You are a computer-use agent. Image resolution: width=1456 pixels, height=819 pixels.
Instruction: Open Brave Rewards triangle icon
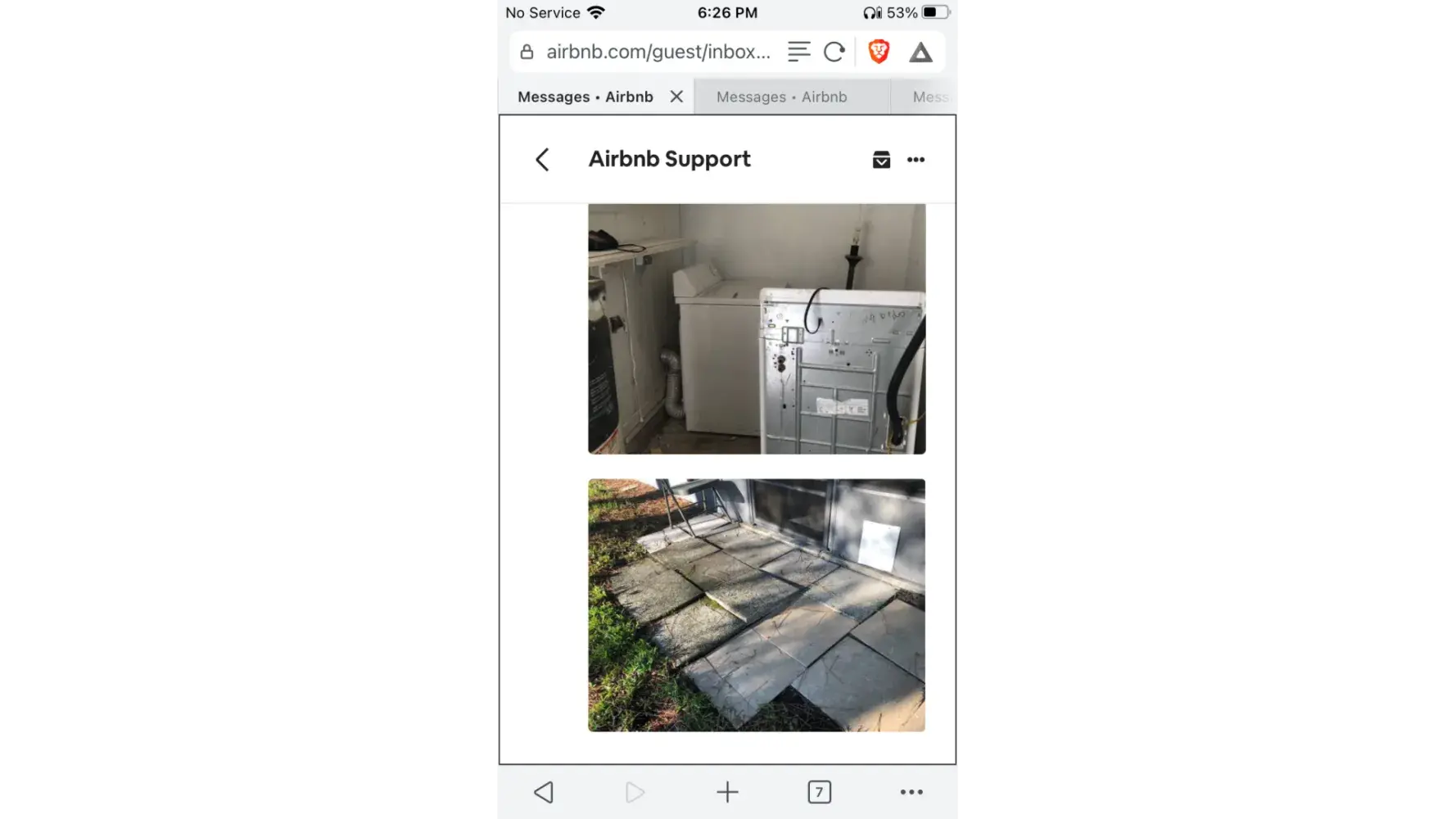(x=920, y=52)
